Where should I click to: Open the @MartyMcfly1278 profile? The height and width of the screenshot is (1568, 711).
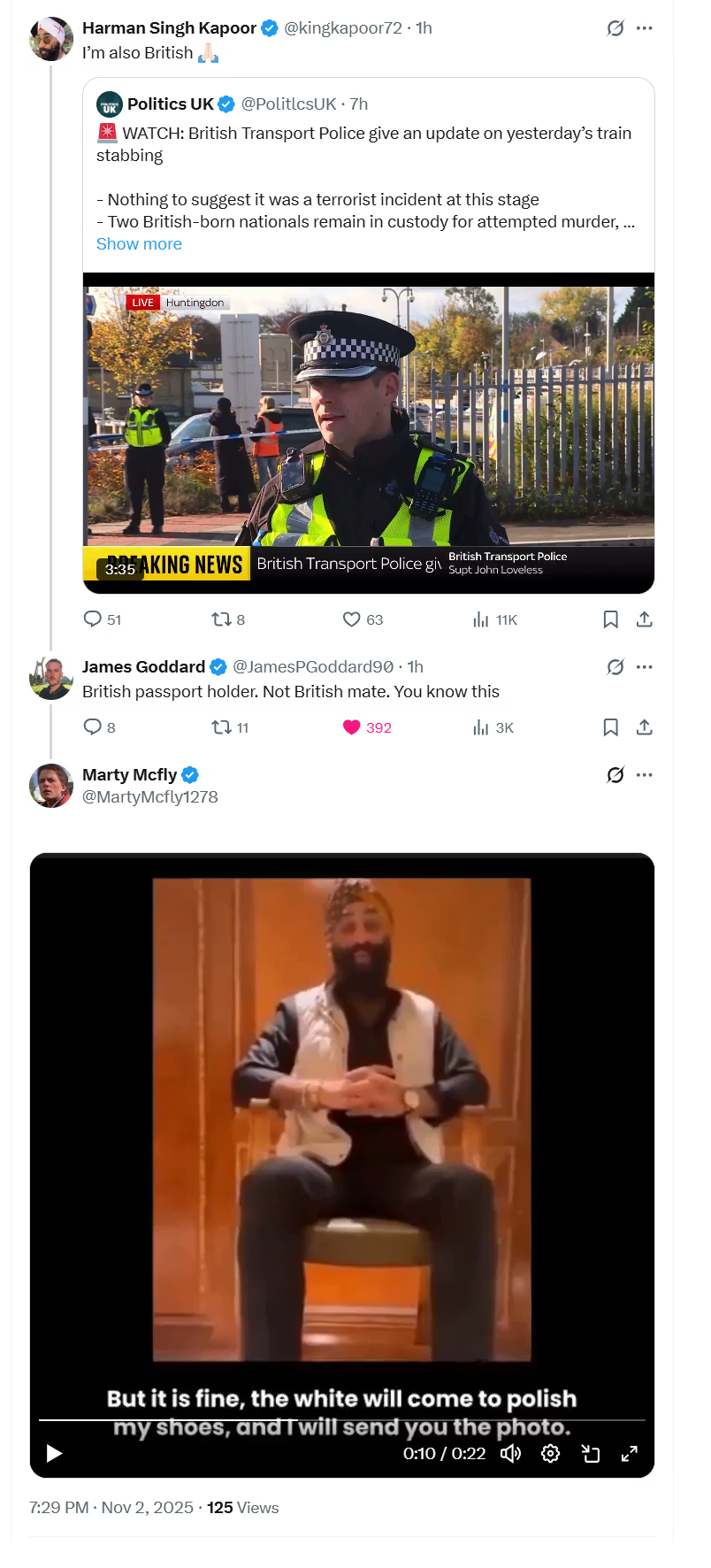click(x=149, y=797)
